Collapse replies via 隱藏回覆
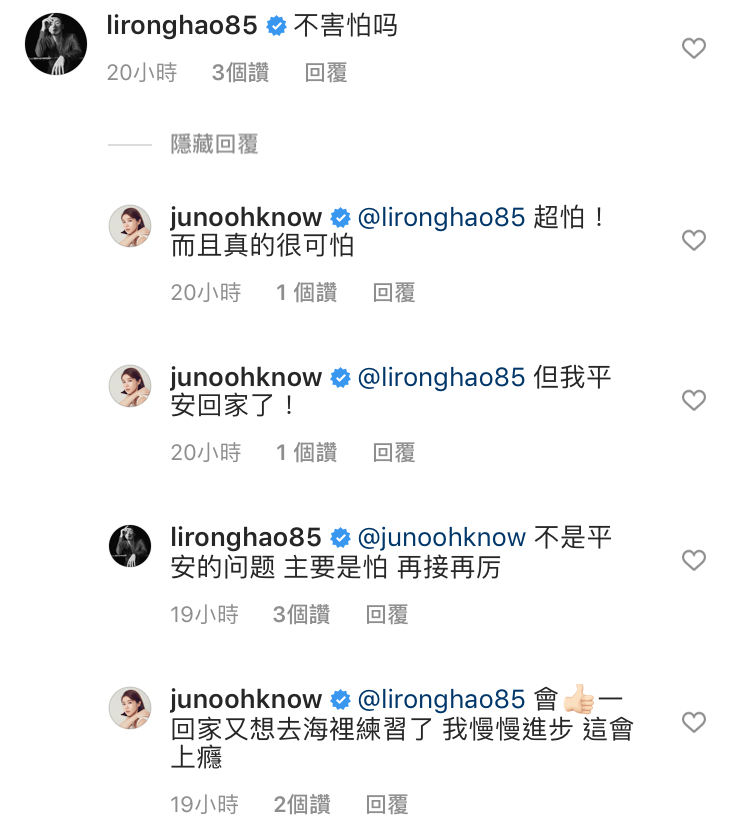This screenshot has height=836, width=750. click(x=214, y=145)
